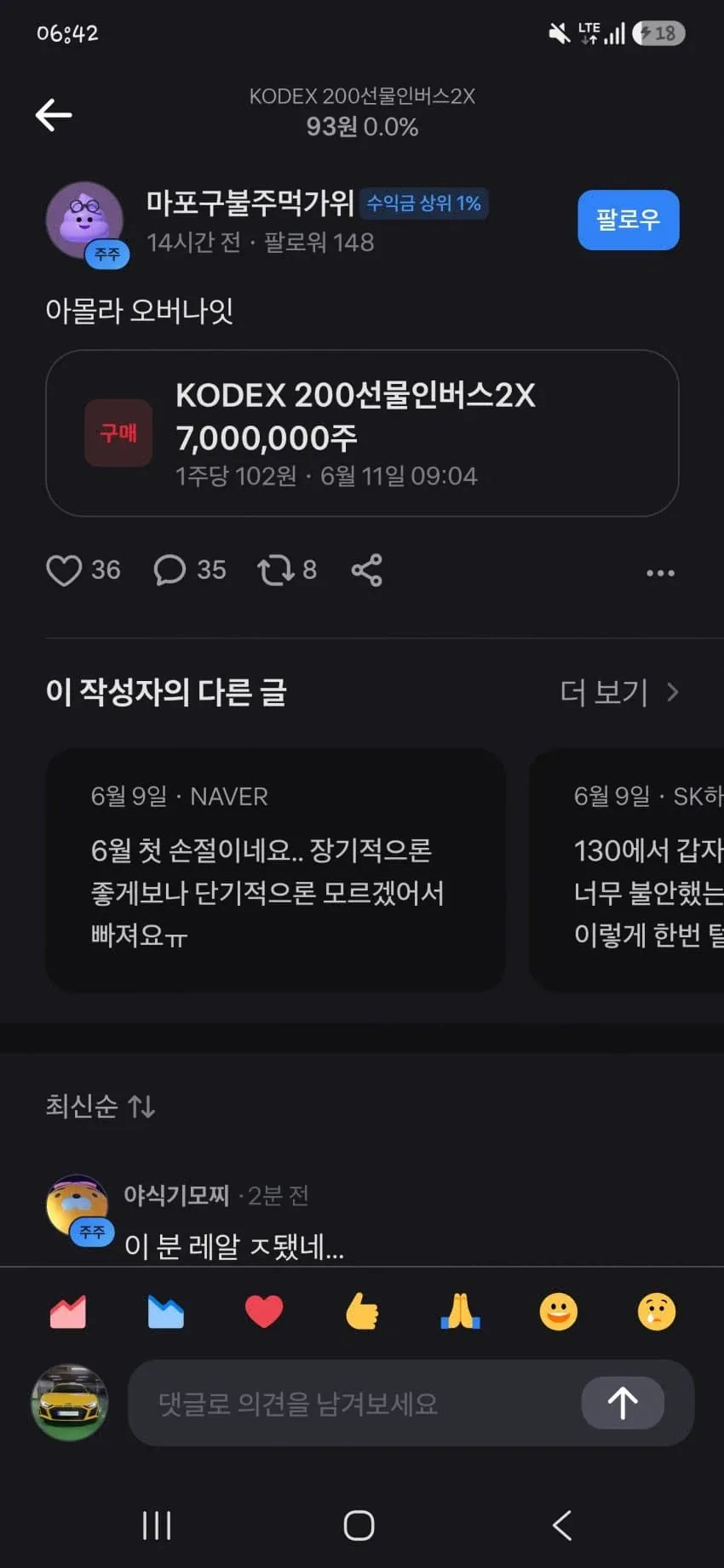This screenshot has width=724, height=1568.
Task: Follow 마포구불주먹가위 with the 팔로우 button
Action: coord(628,220)
